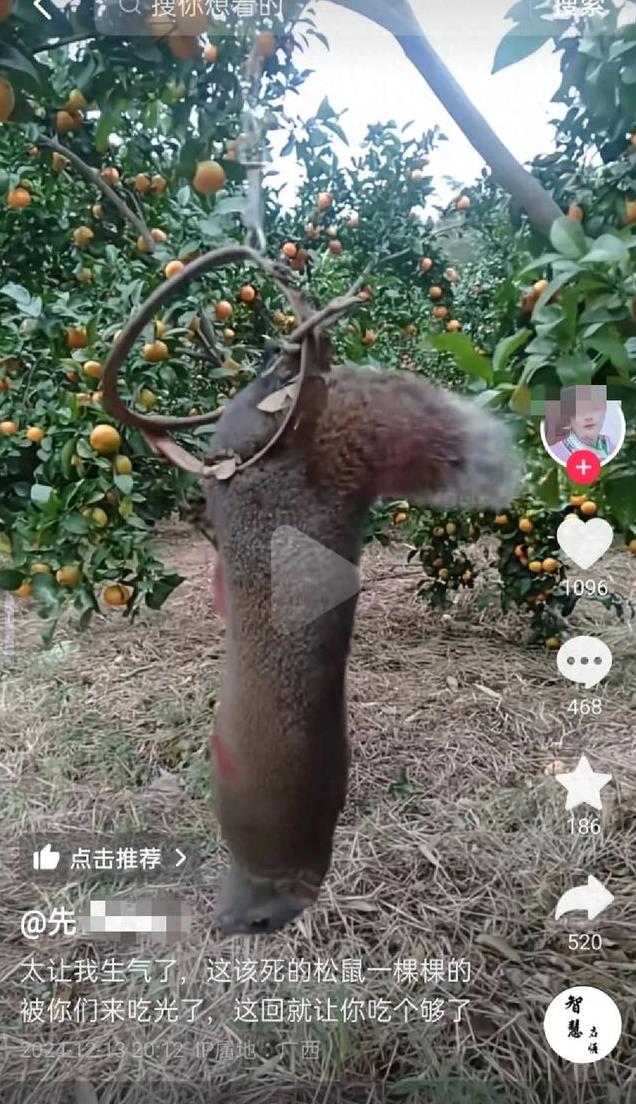Image resolution: width=636 pixels, height=1104 pixels.
Task: Open the creator's profile avatar
Action: point(582,425)
